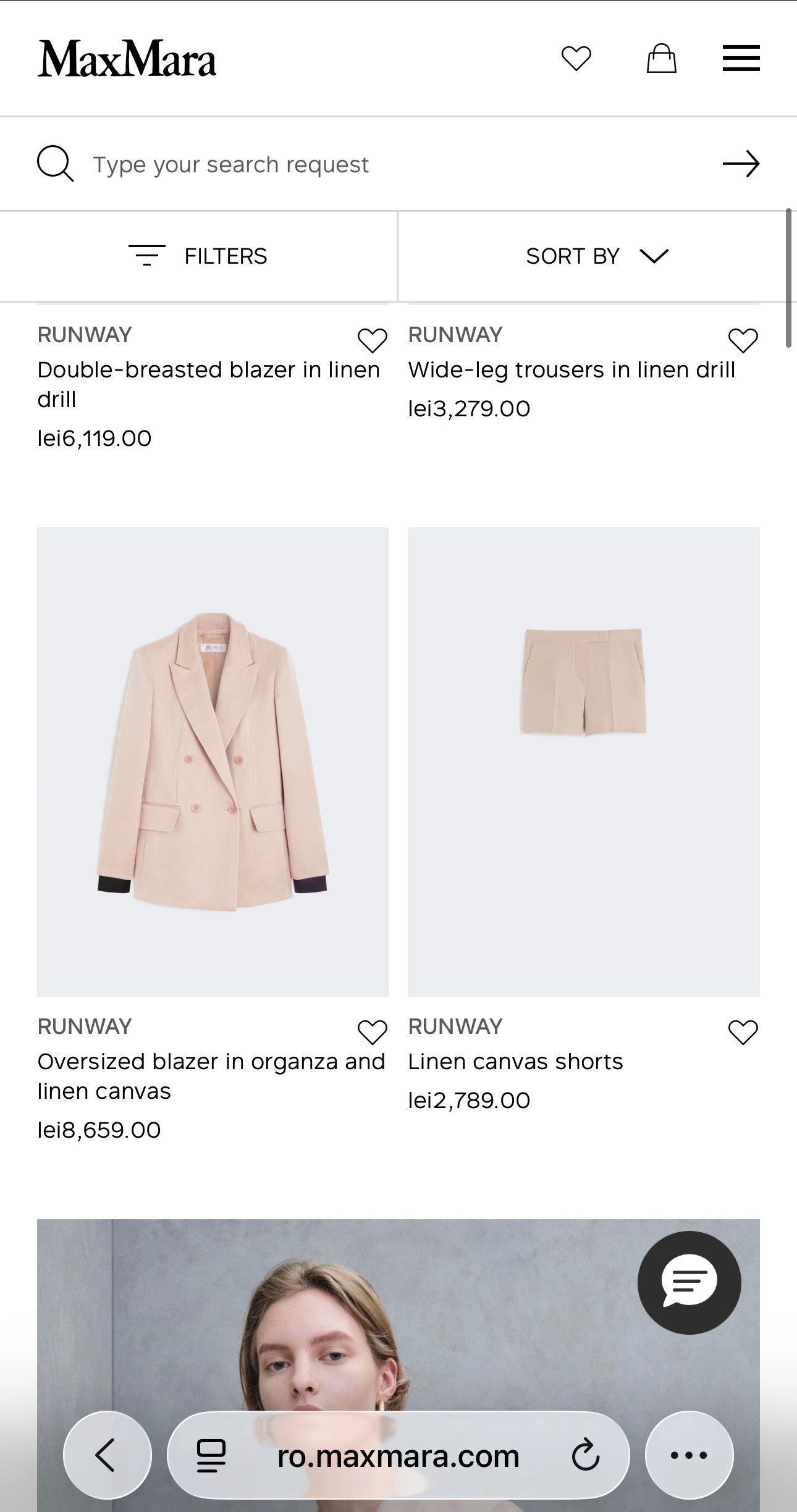797x1512 pixels.
Task: Open the live chat bubble
Action: click(x=689, y=1282)
